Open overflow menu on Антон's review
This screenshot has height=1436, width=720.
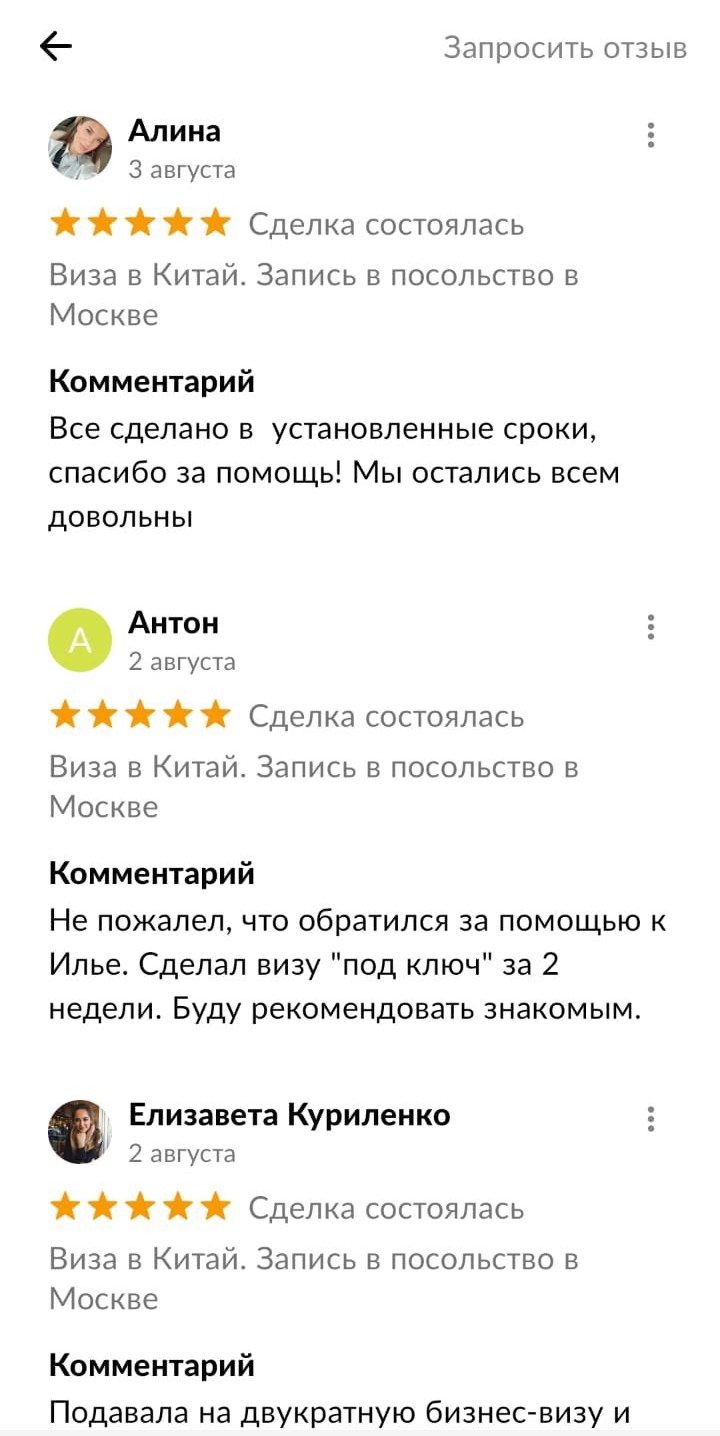(x=651, y=627)
